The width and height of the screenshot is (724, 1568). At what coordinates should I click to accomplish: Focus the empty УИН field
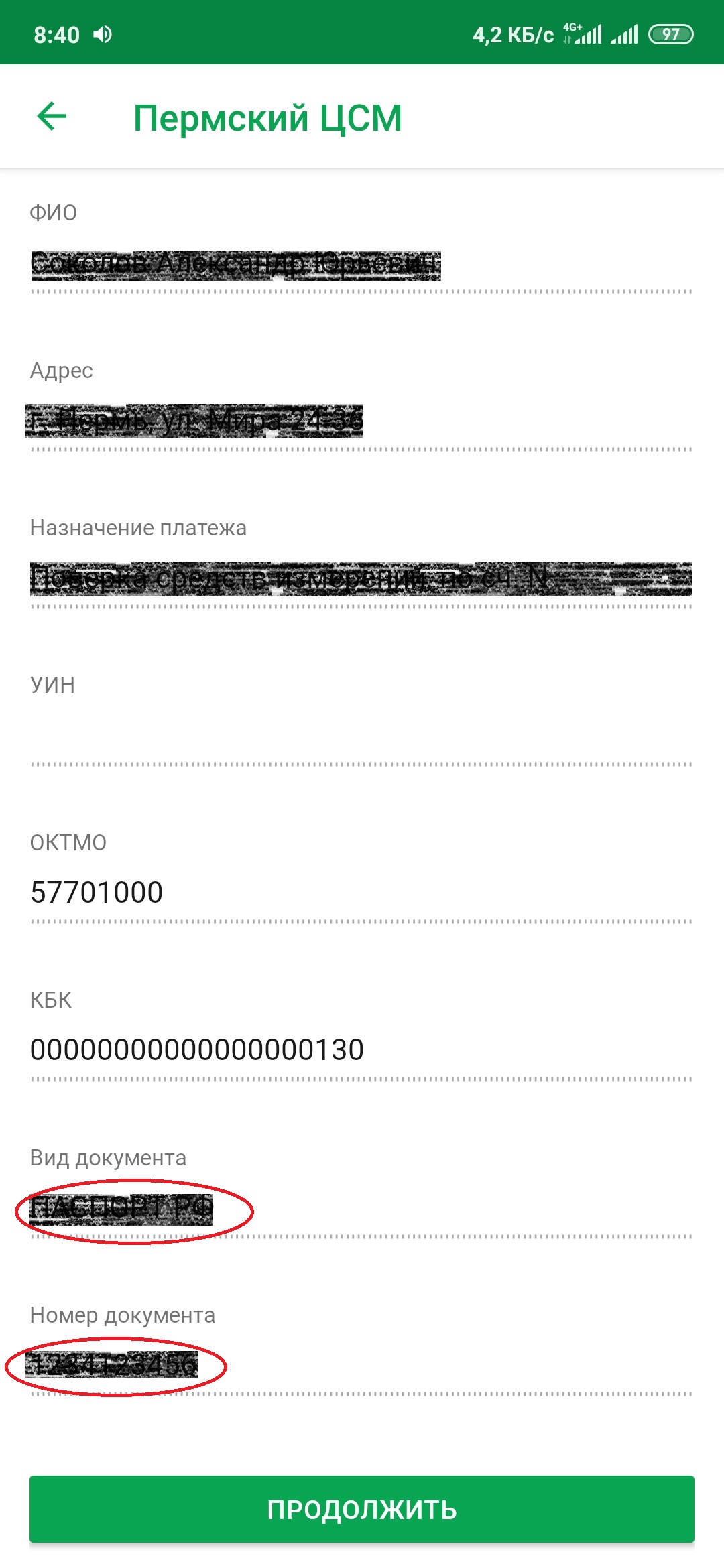[361, 737]
